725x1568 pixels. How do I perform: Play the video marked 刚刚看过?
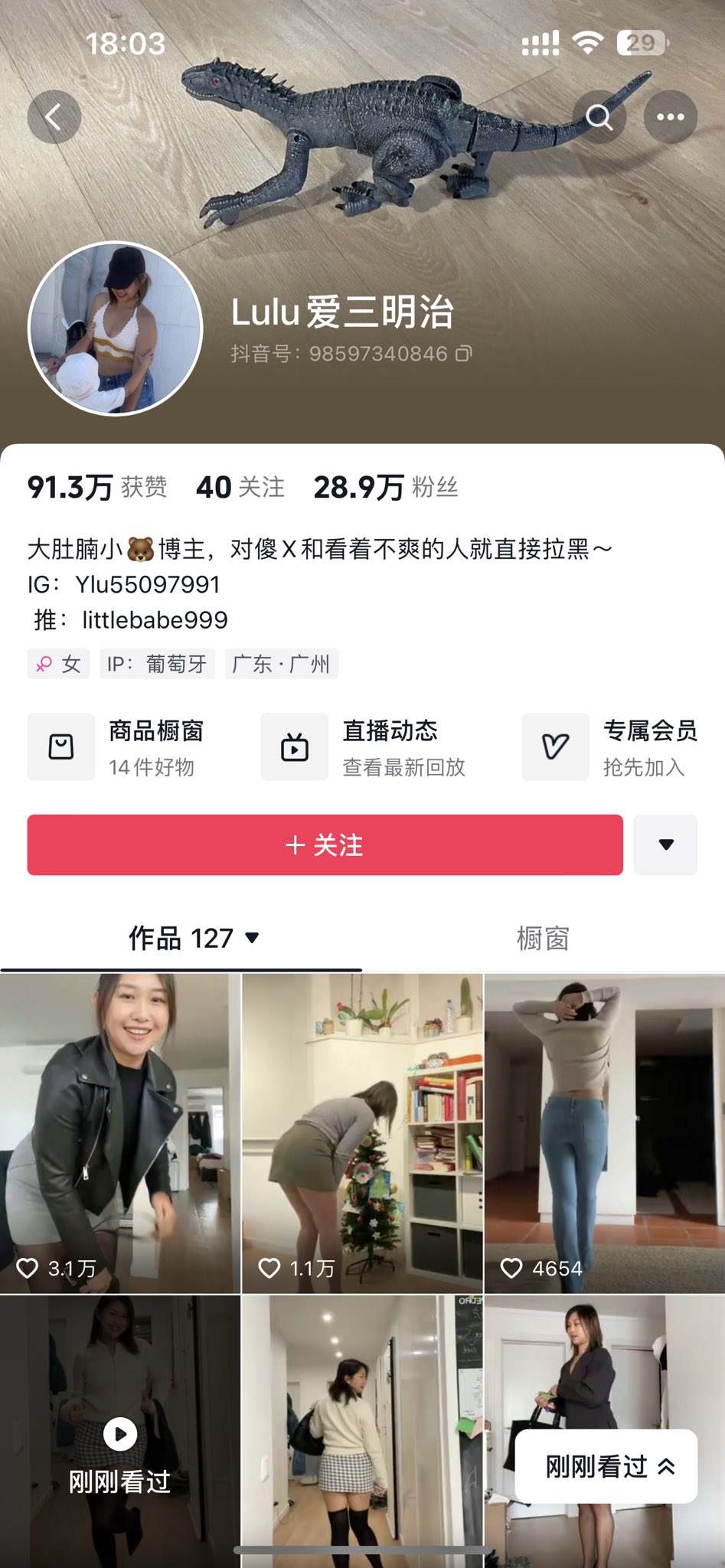pyautogui.click(x=120, y=1433)
